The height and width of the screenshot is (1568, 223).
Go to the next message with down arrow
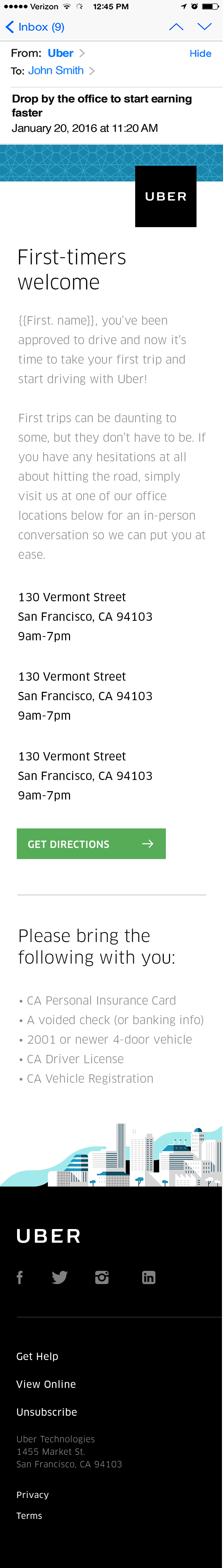coord(205,27)
